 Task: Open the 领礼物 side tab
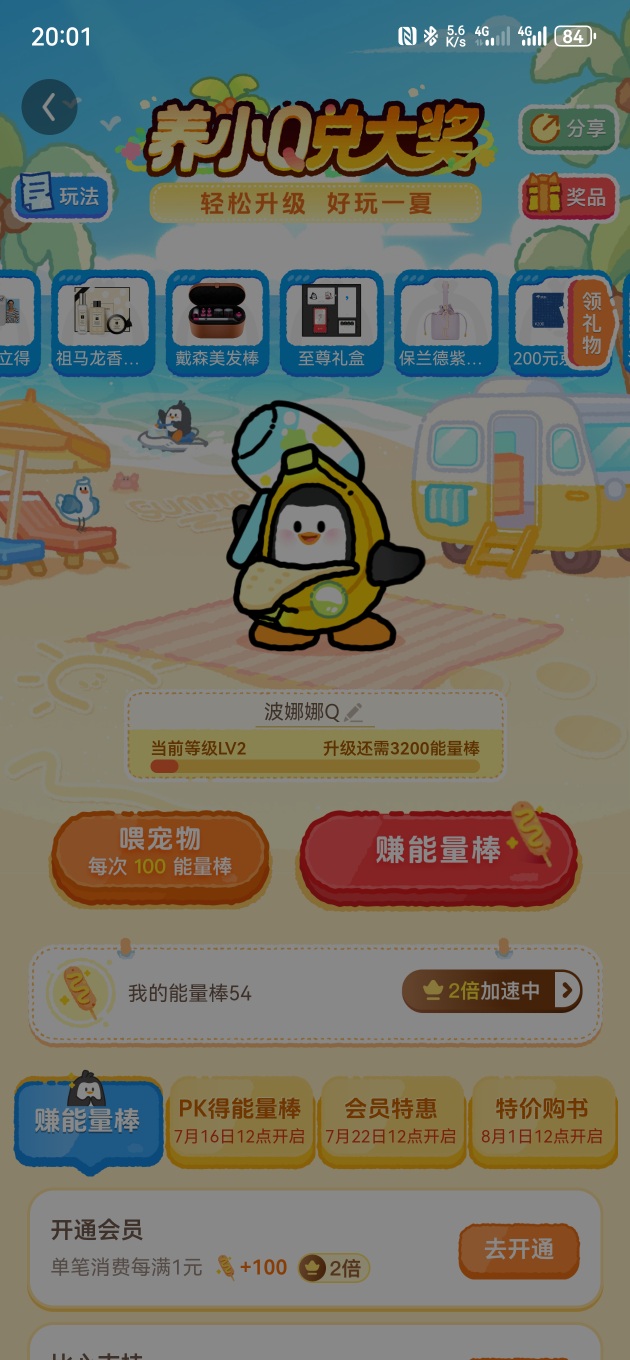coord(591,323)
